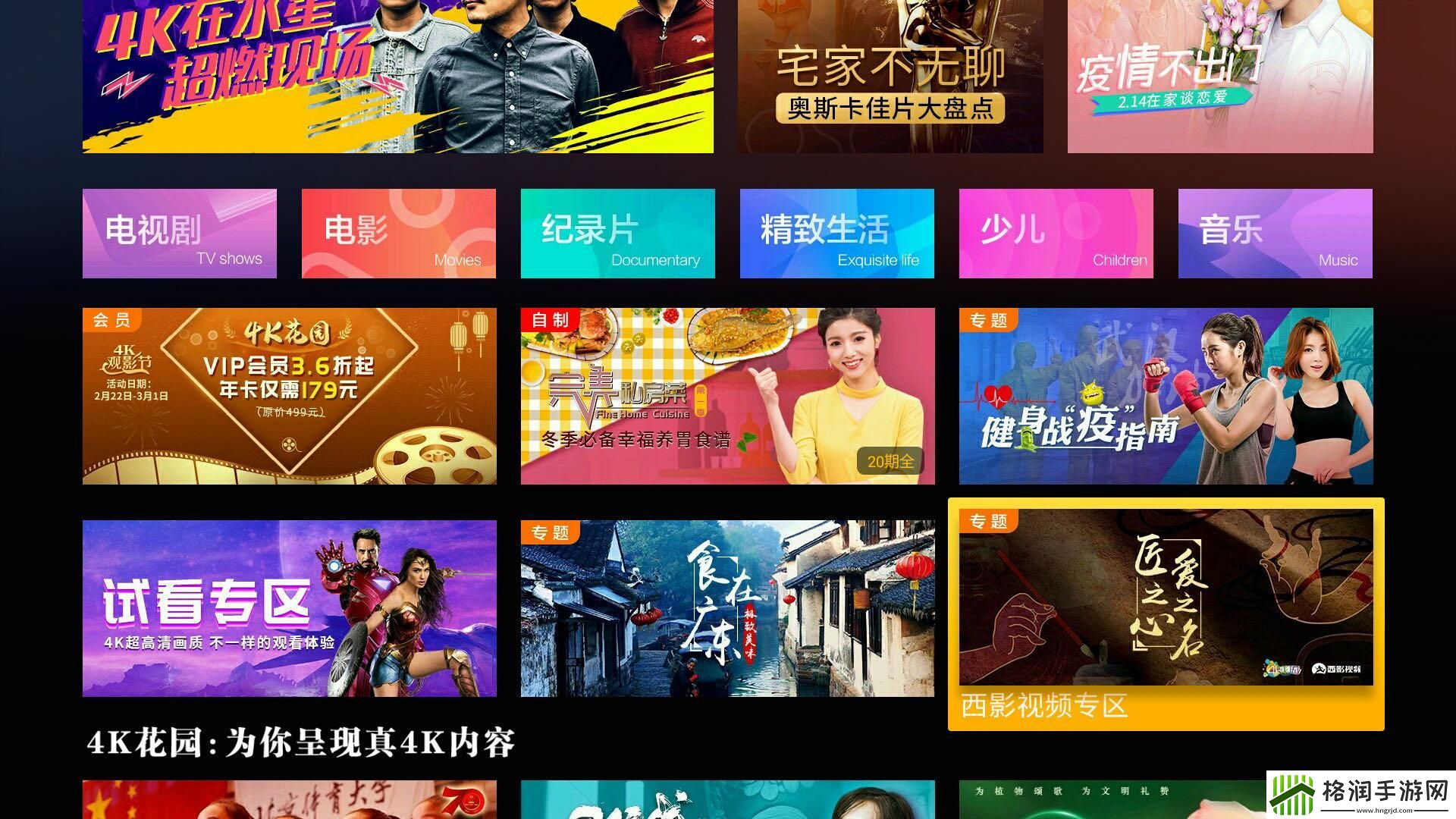Open the 健身战疫指南 special topic

coord(1166,396)
